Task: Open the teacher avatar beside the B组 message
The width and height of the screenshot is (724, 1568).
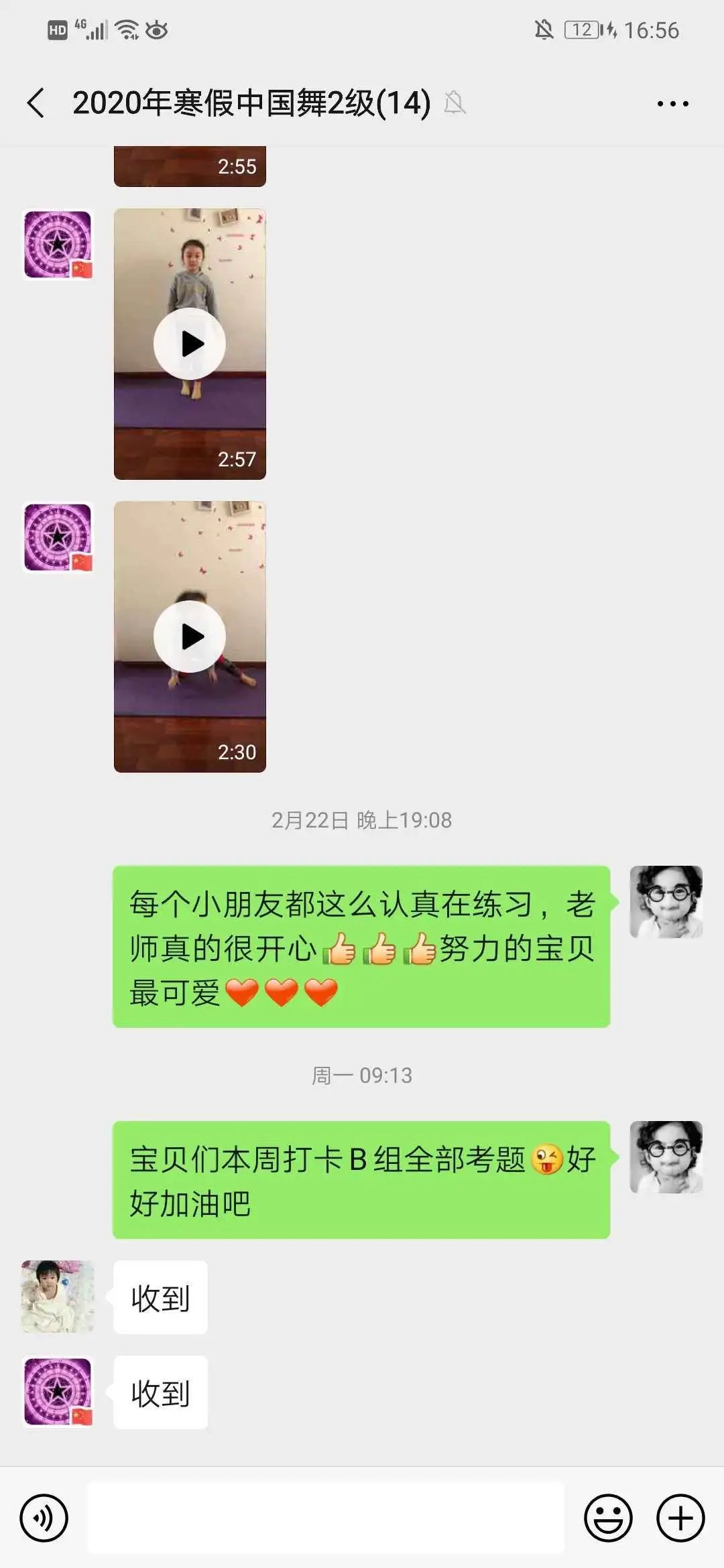Action: pyautogui.click(x=666, y=1157)
